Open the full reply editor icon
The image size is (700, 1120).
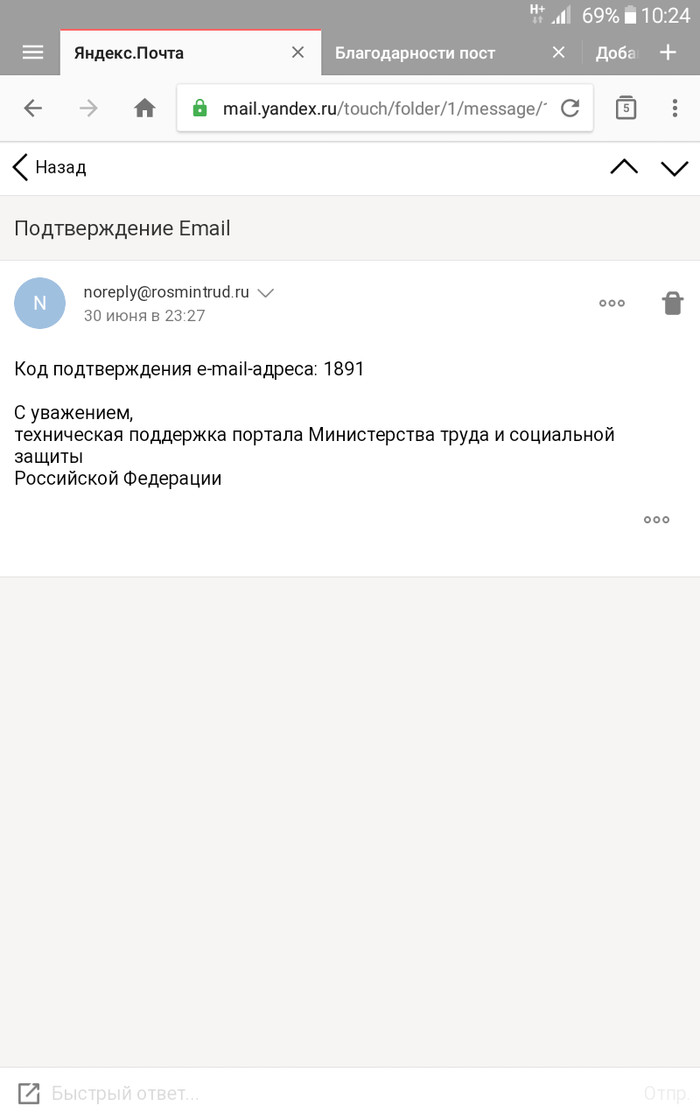click(x=28, y=1093)
